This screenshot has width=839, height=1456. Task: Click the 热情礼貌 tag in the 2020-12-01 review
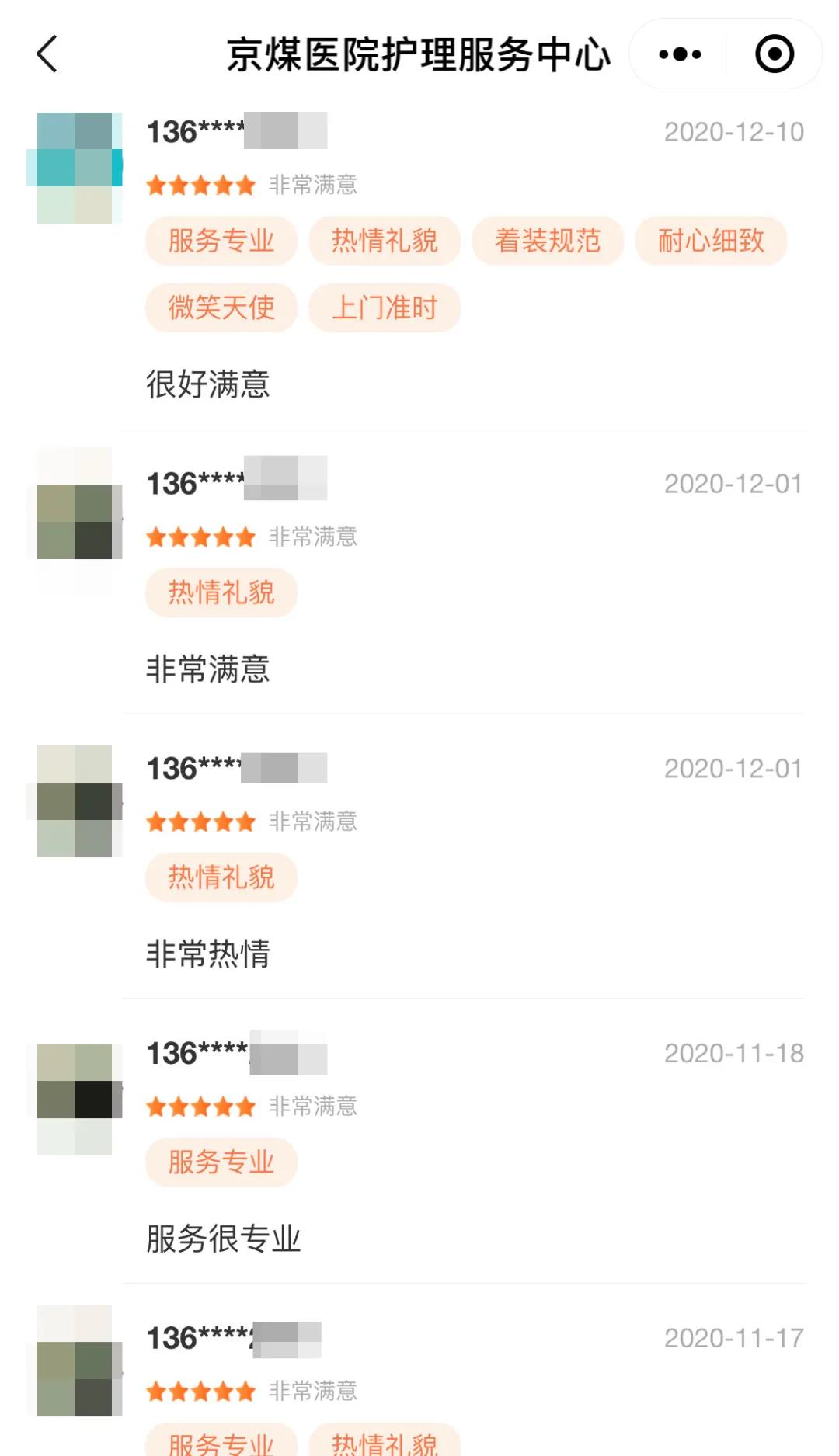click(220, 592)
